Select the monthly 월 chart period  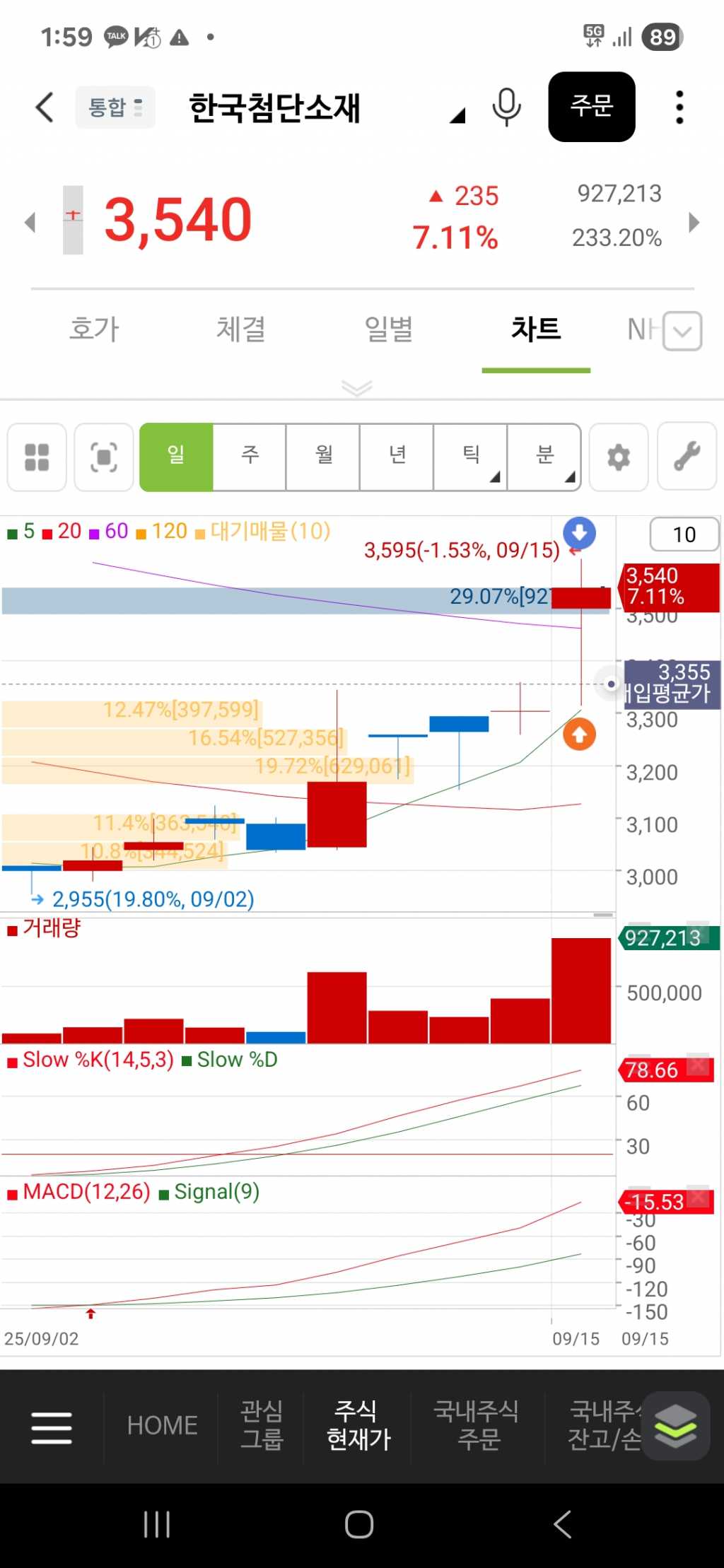(323, 457)
